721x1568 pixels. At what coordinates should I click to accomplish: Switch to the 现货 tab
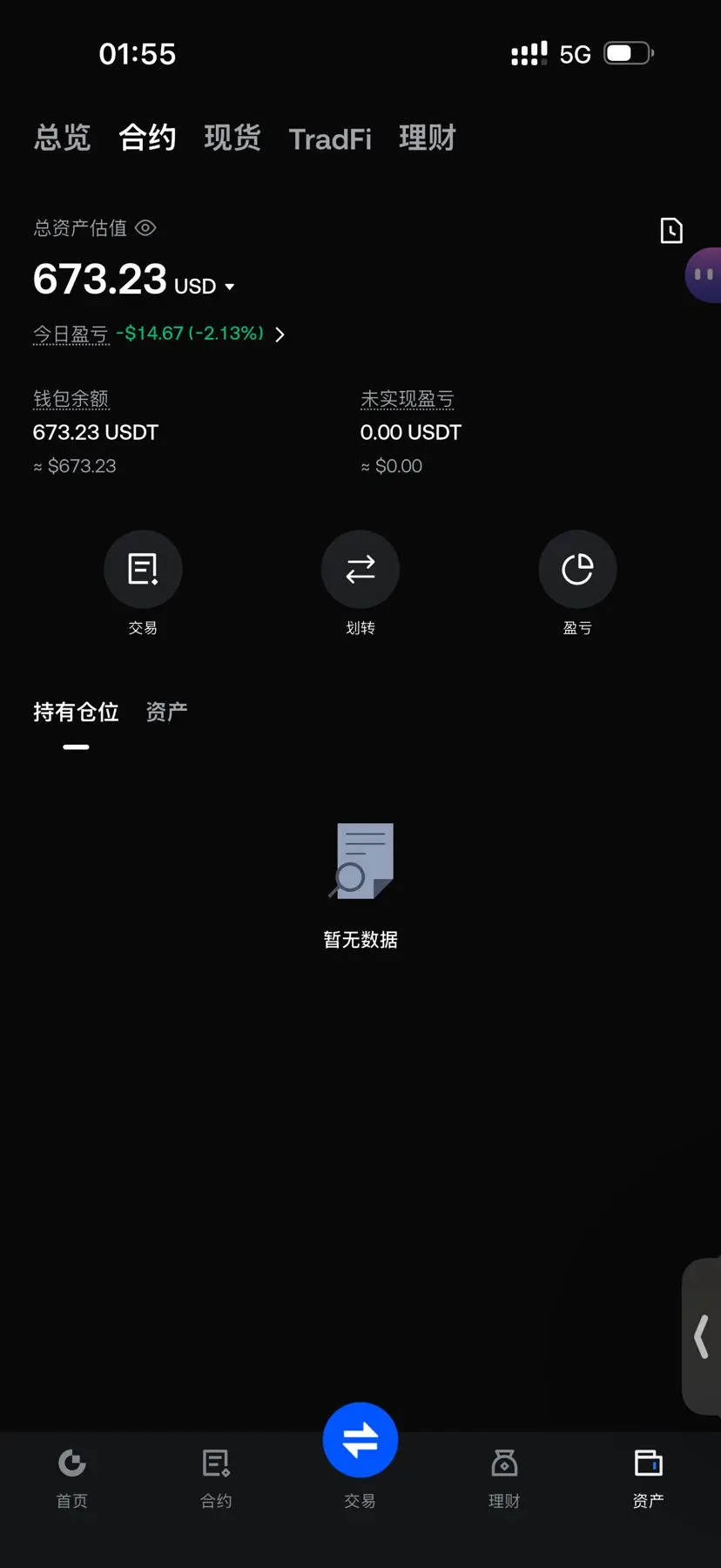[x=232, y=139]
